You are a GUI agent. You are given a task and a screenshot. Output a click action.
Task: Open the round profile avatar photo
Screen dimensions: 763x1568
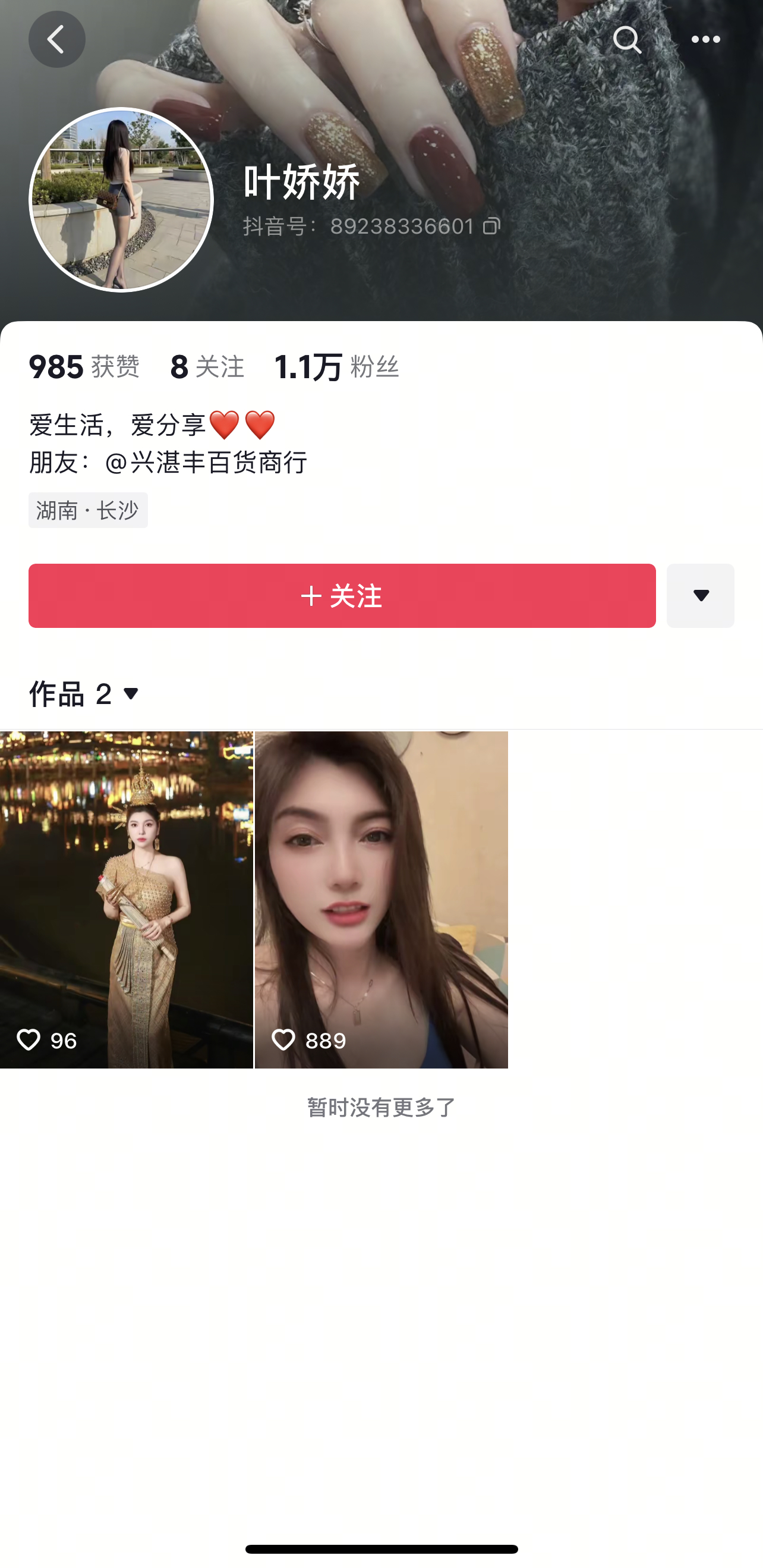(x=121, y=200)
